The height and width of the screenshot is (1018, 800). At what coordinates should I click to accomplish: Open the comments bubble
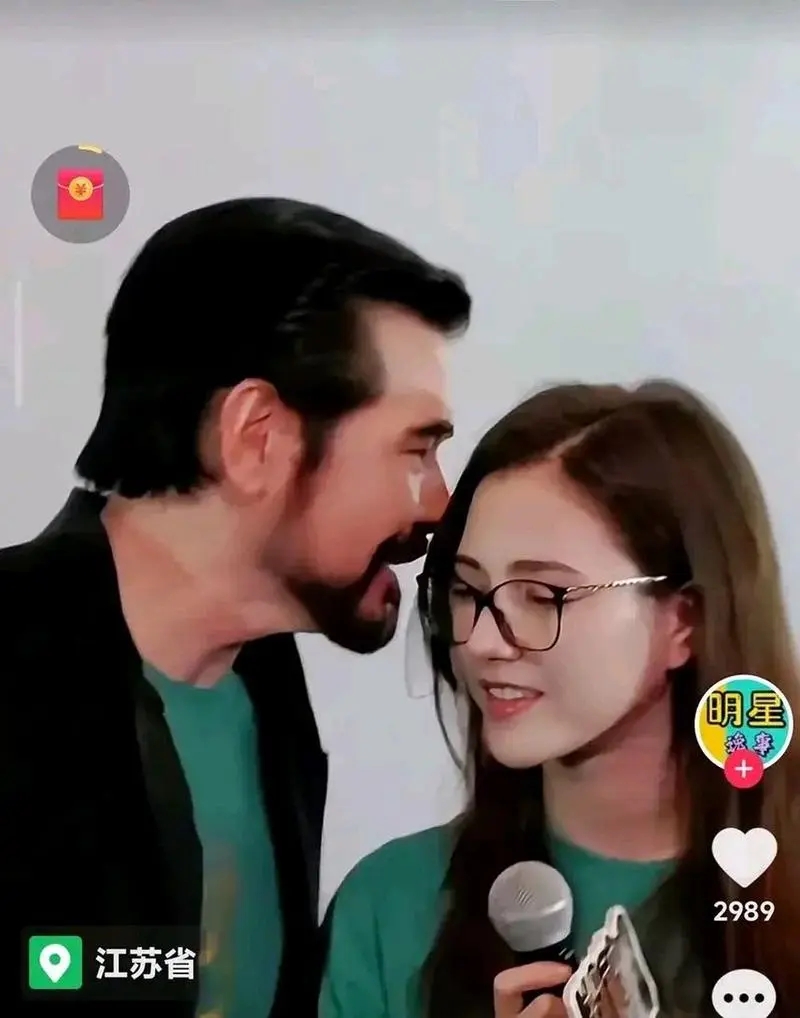pos(744,996)
